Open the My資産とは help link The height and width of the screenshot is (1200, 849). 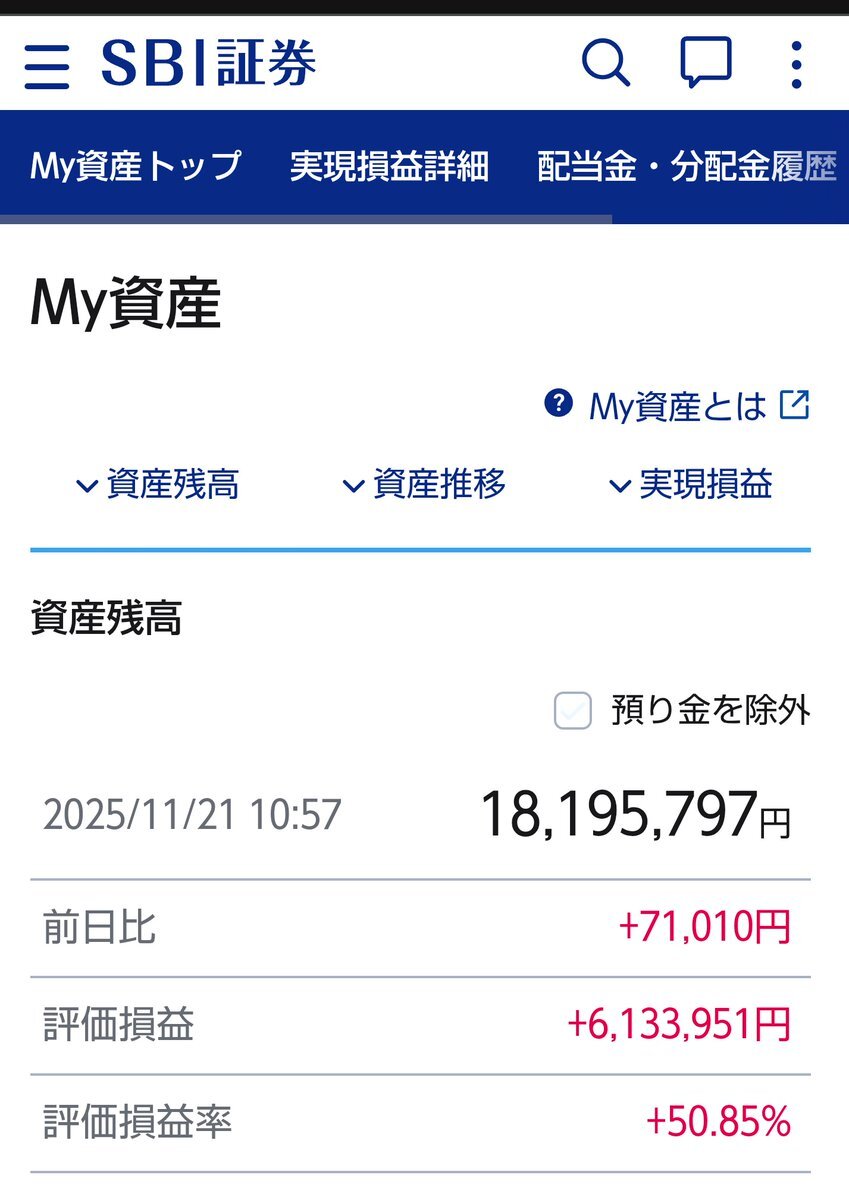pyautogui.click(x=677, y=406)
